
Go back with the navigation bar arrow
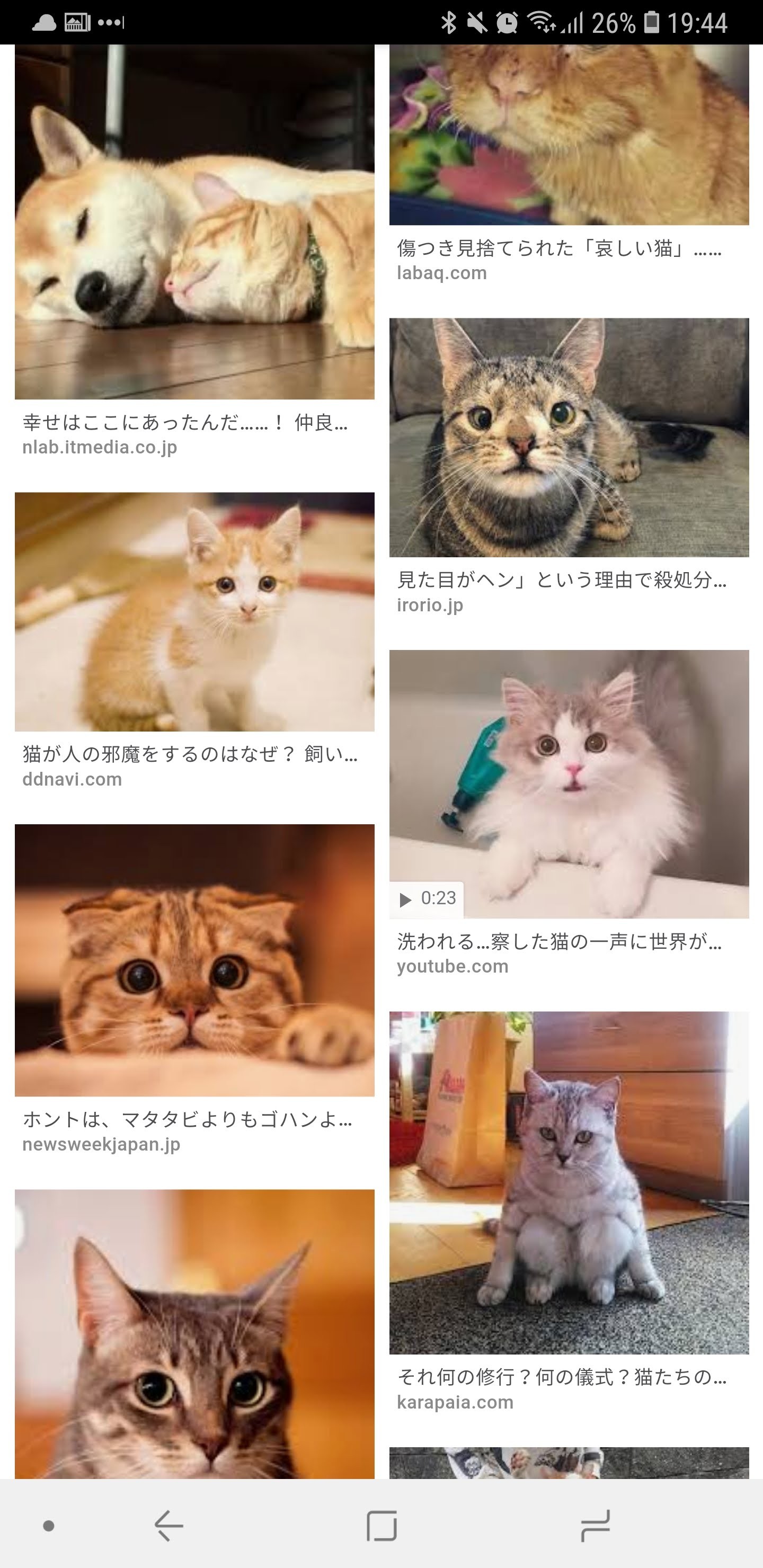168,1526
